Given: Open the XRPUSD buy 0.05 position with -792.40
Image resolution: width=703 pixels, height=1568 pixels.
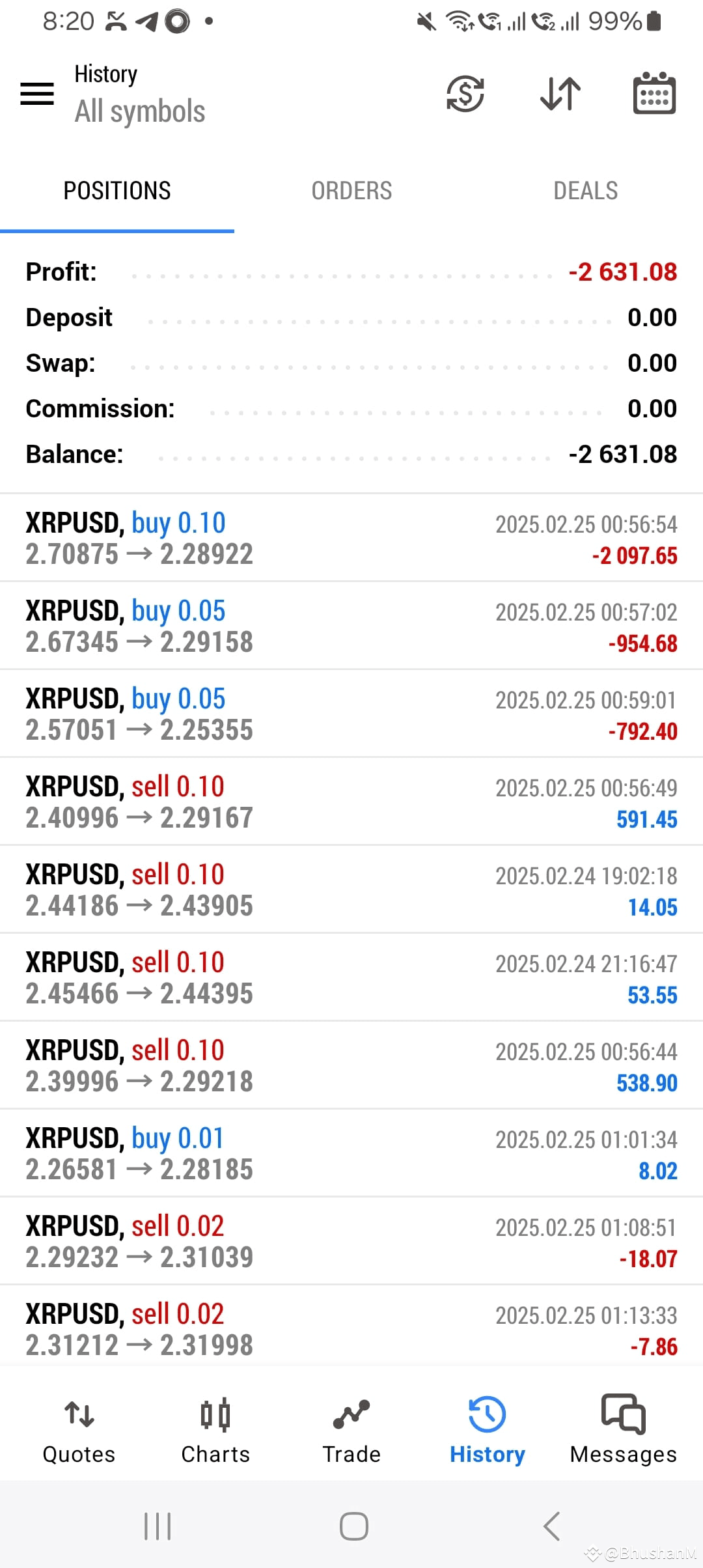Looking at the screenshot, I should click(351, 714).
